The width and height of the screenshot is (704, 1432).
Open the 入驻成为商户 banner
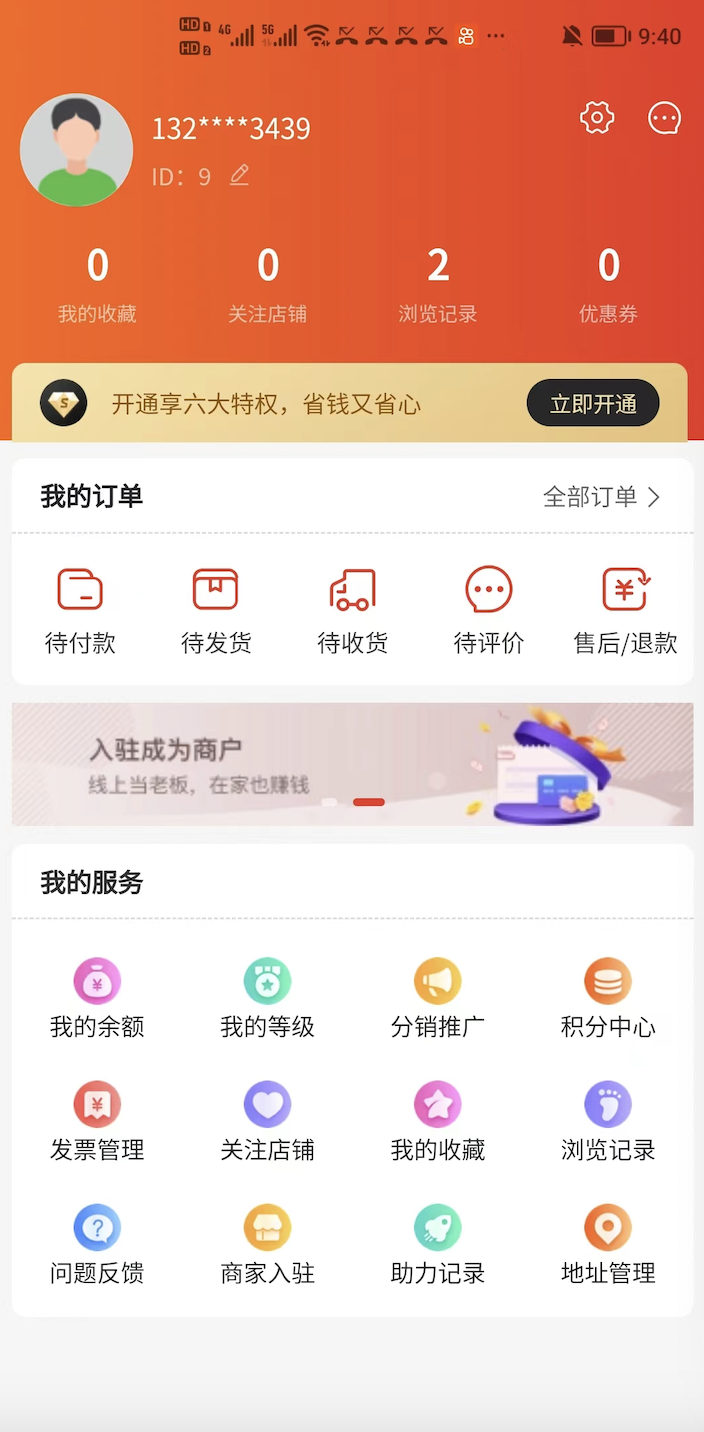[352, 764]
